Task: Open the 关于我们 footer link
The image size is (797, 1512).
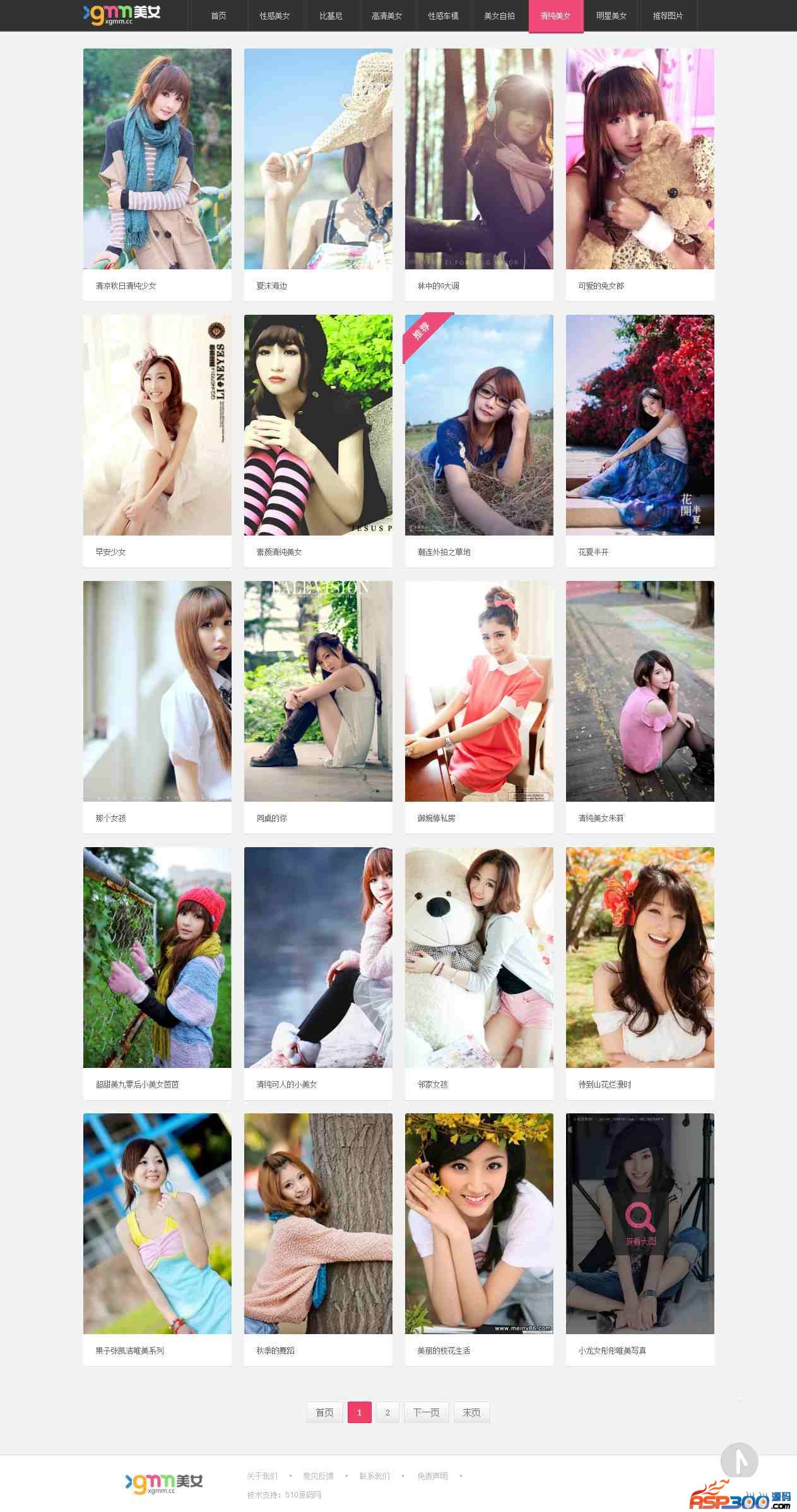Action: pyautogui.click(x=262, y=1476)
